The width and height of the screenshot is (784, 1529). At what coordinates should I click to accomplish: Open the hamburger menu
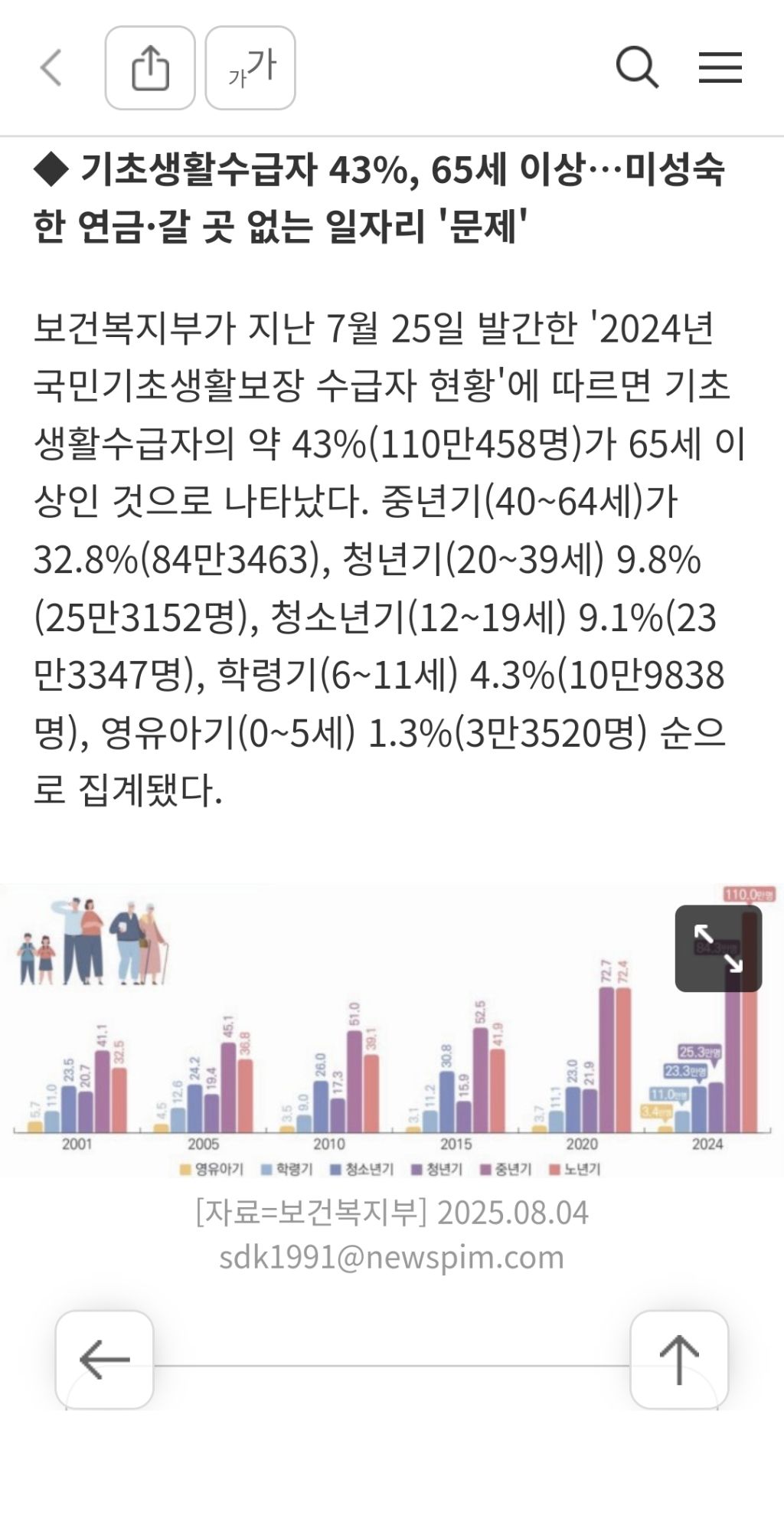tap(720, 67)
